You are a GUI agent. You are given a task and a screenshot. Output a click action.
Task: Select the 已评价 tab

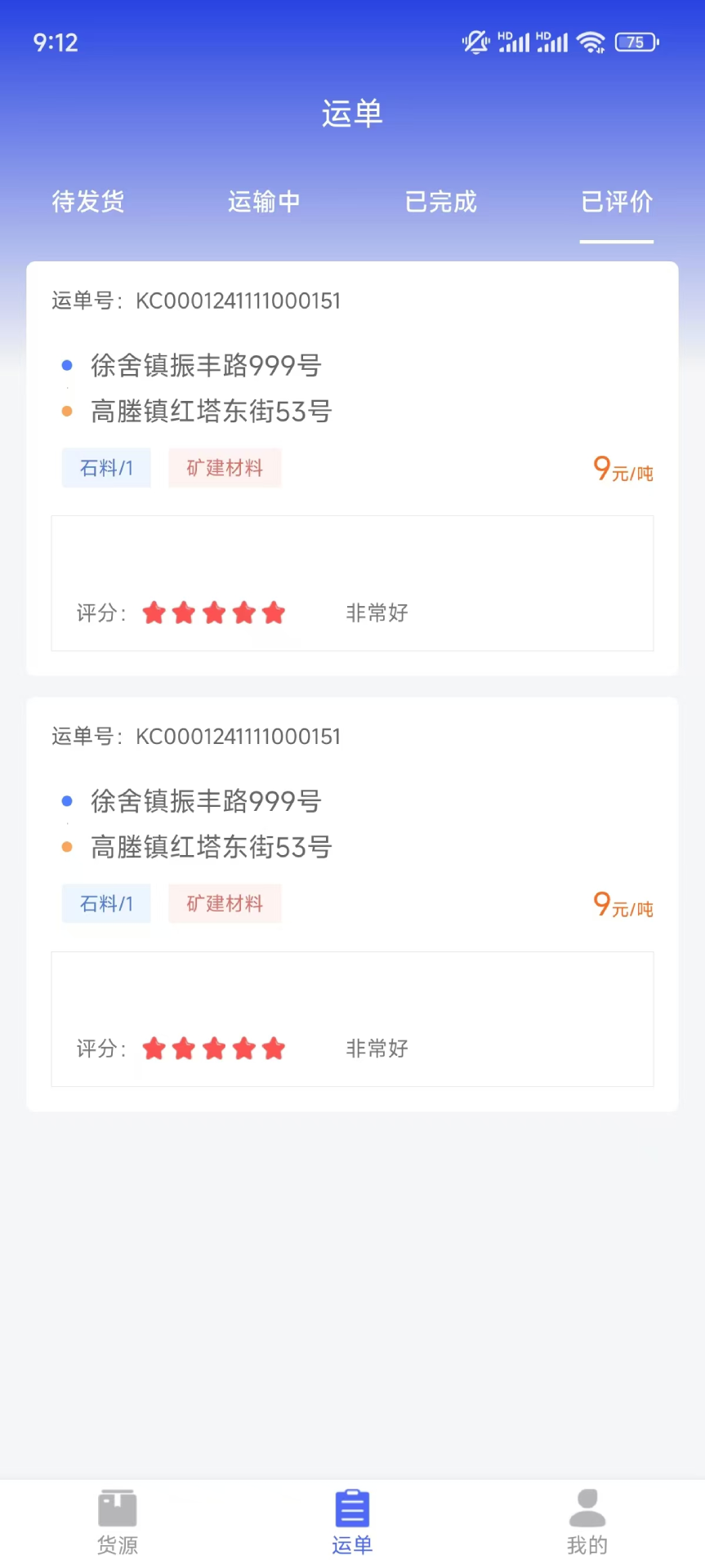[x=617, y=202]
